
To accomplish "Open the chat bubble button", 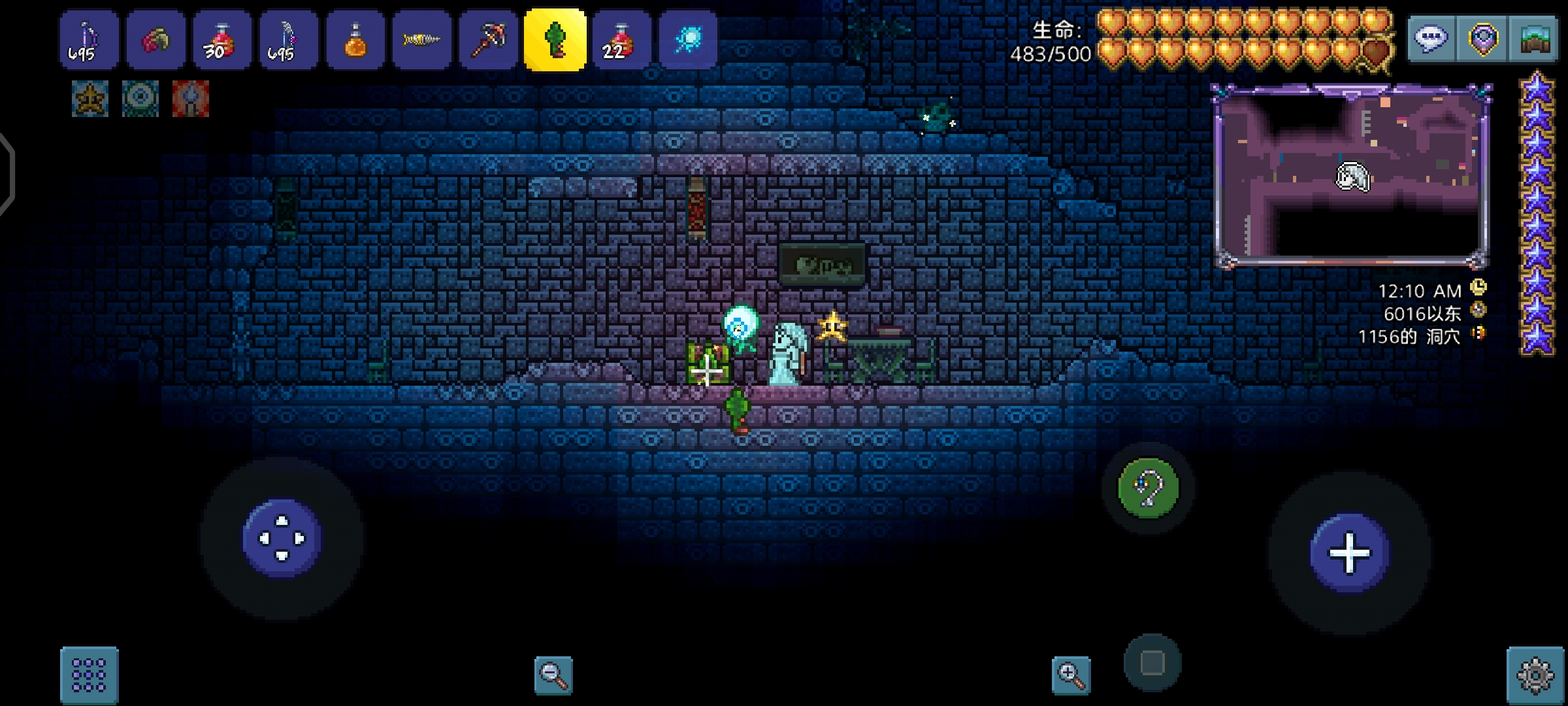I will (x=1431, y=39).
